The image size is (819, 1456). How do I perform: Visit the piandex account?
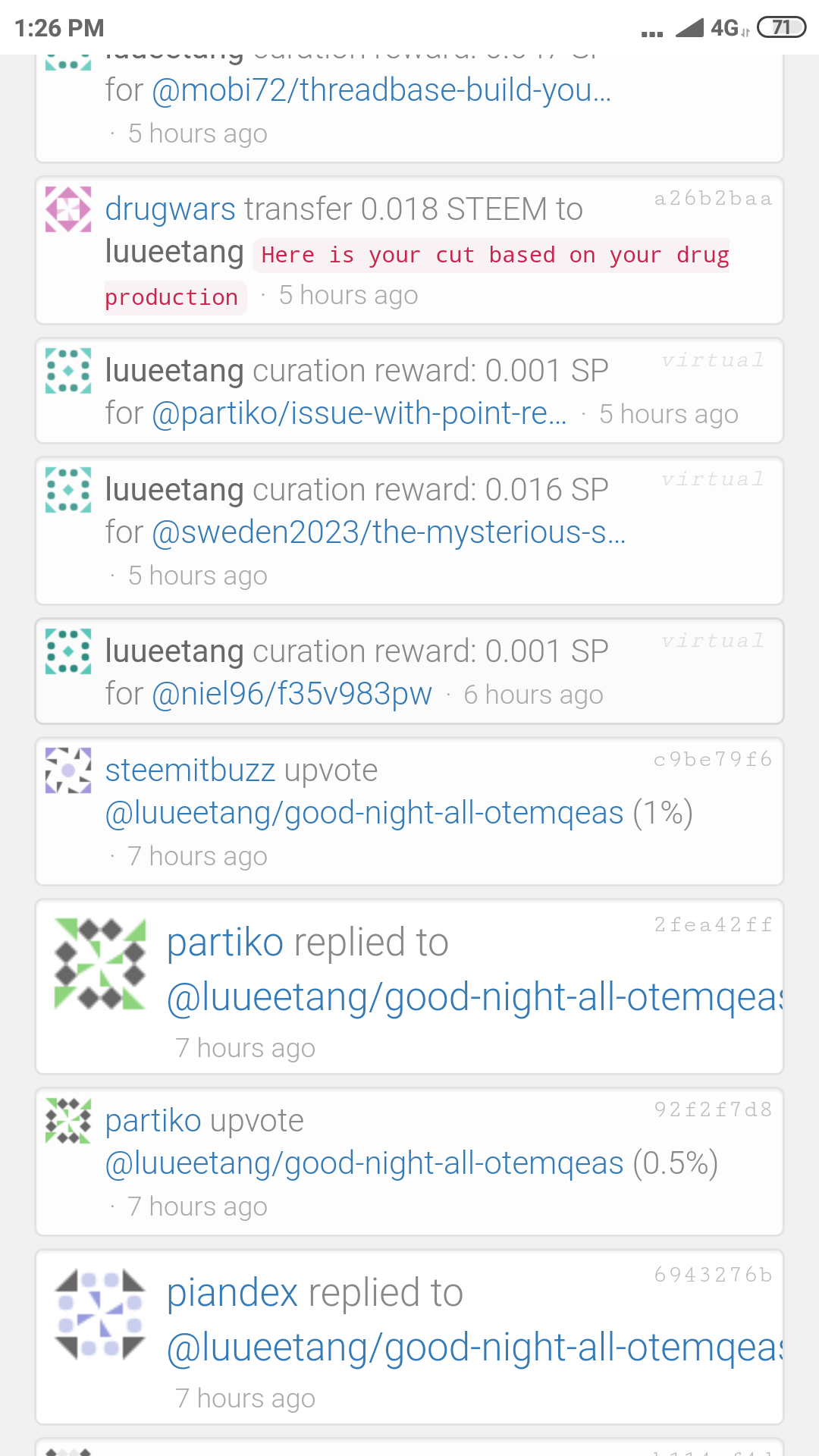point(232,1293)
